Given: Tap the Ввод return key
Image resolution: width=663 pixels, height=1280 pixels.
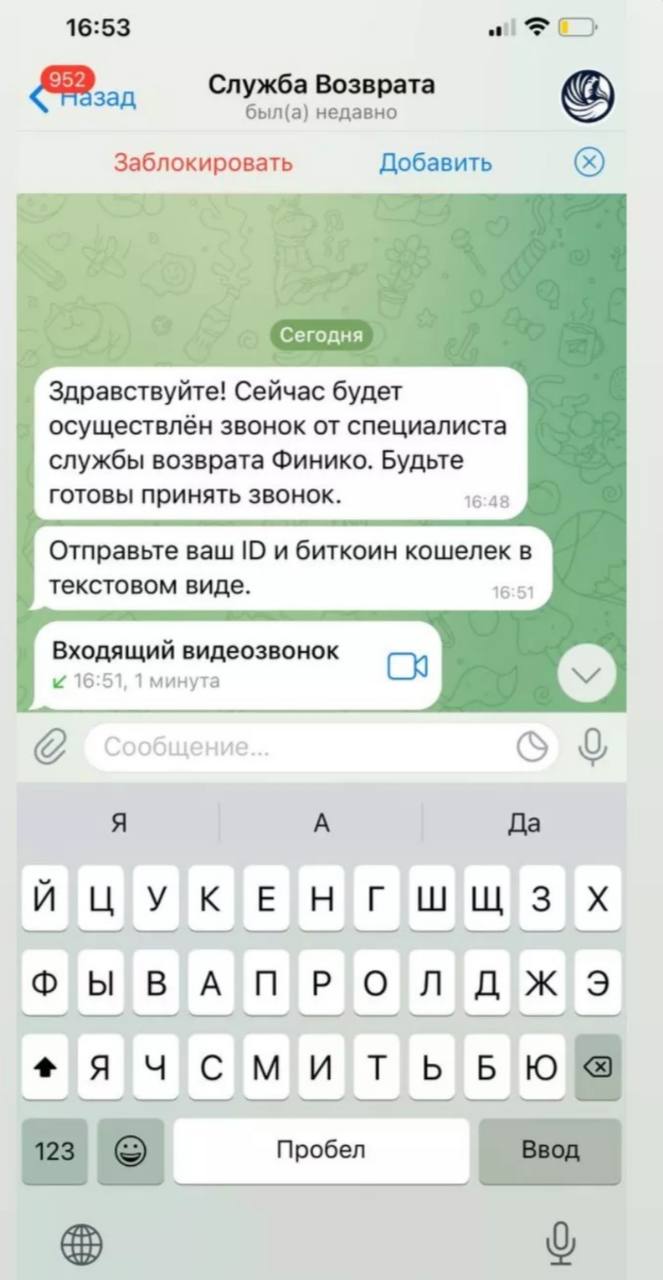Looking at the screenshot, I should 550,1151.
